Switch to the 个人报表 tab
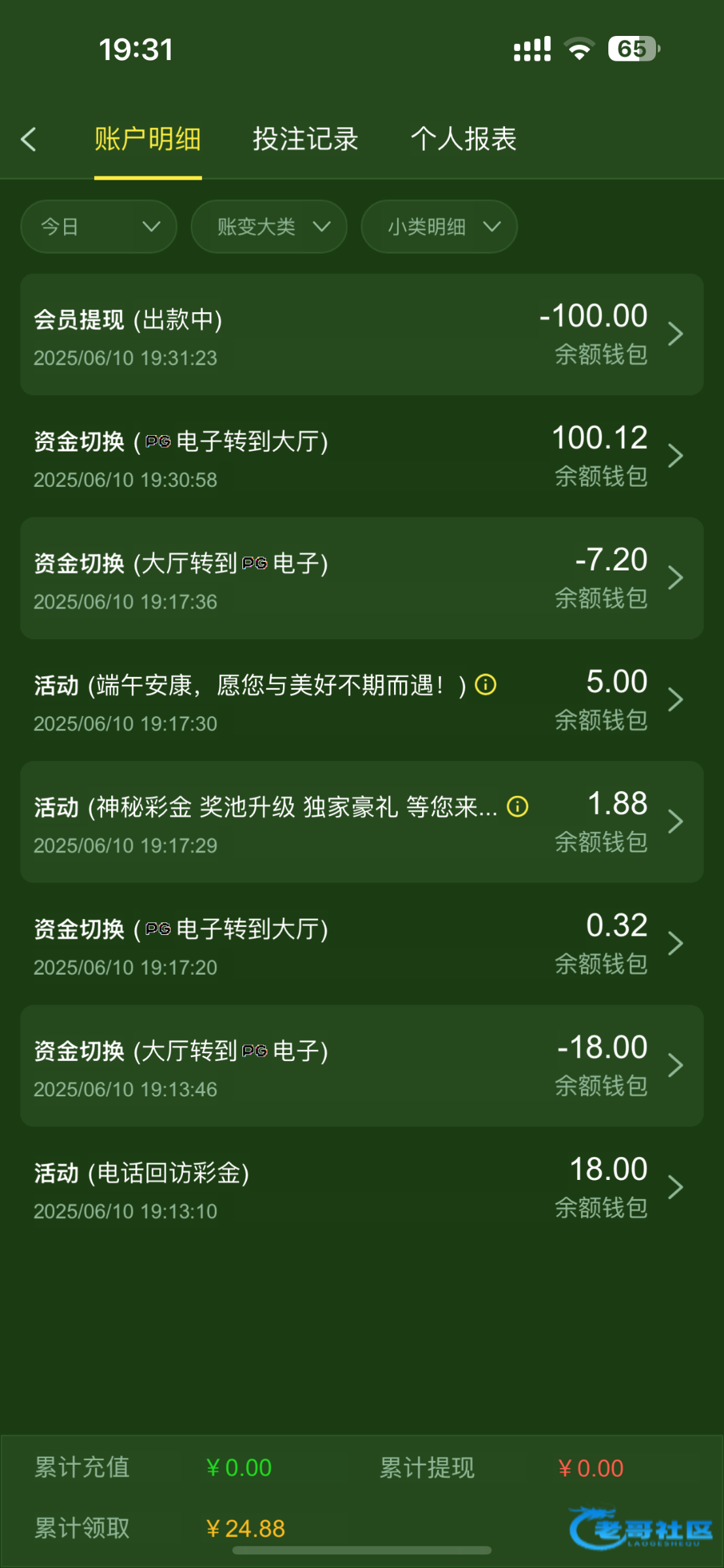The image size is (724, 1568). click(x=463, y=139)
